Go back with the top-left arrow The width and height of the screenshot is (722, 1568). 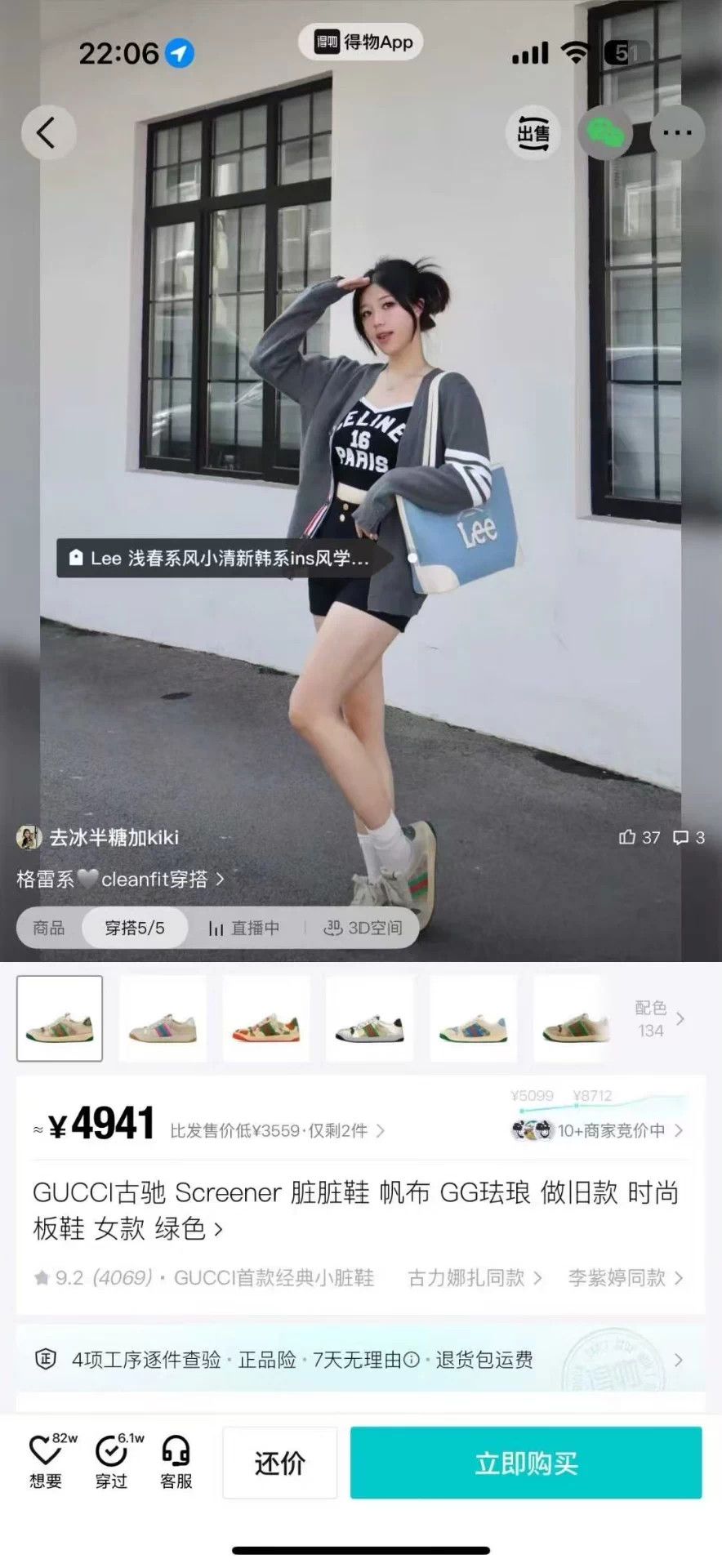click(48, 132)
